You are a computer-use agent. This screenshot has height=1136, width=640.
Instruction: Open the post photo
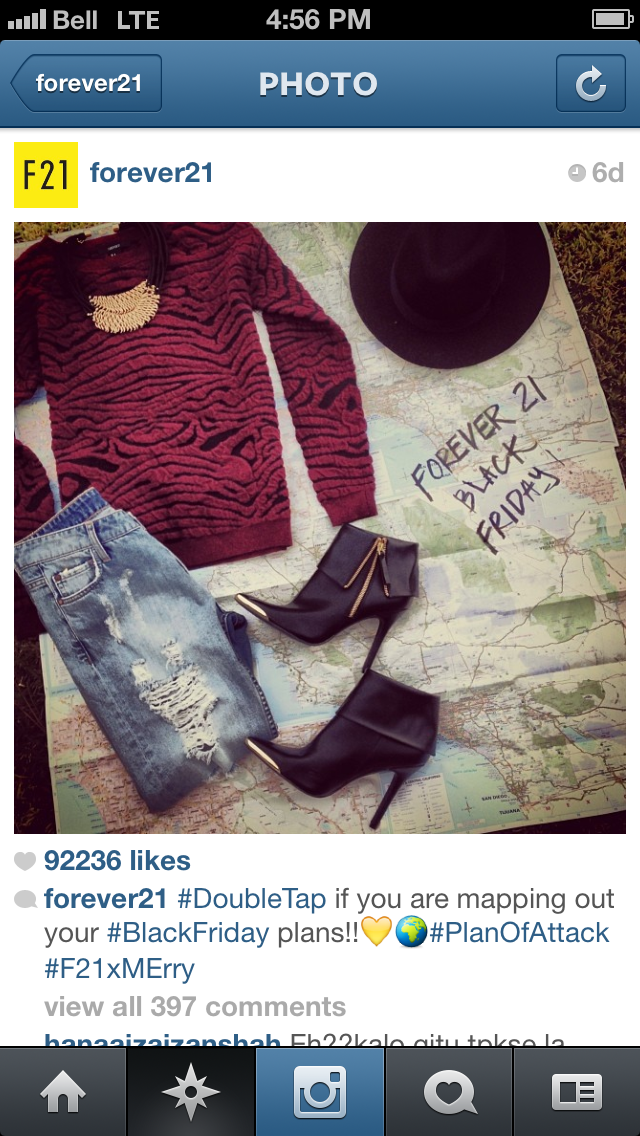(x=320, y=527)
